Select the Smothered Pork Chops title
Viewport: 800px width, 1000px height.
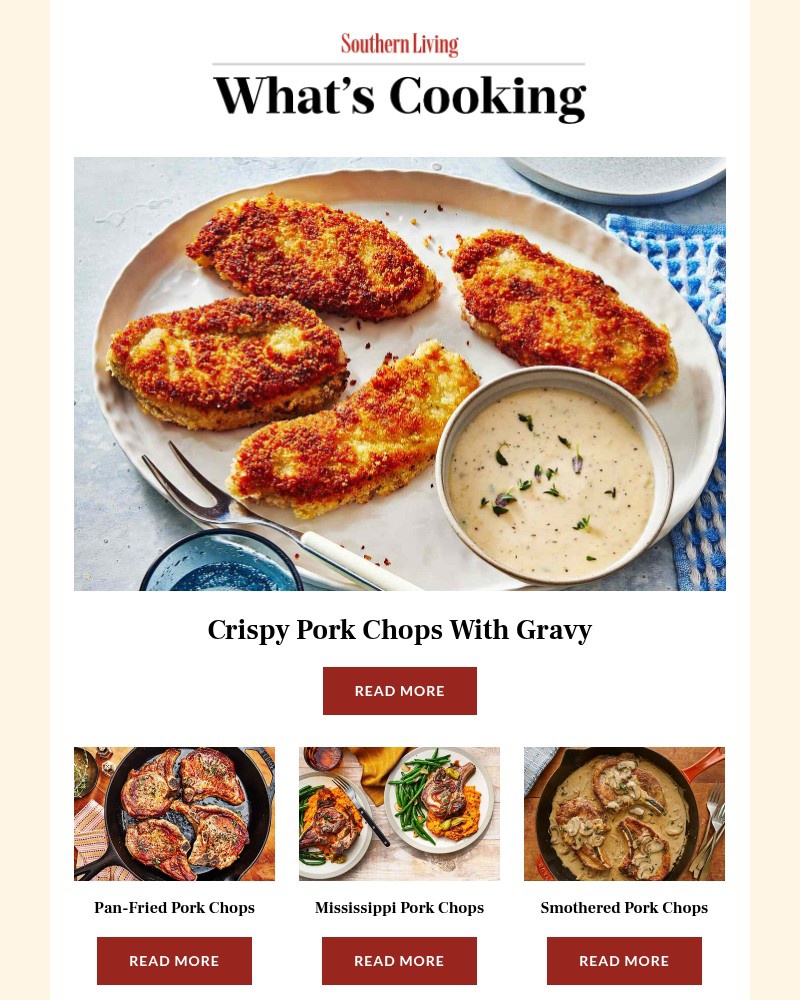coord(624,908)
